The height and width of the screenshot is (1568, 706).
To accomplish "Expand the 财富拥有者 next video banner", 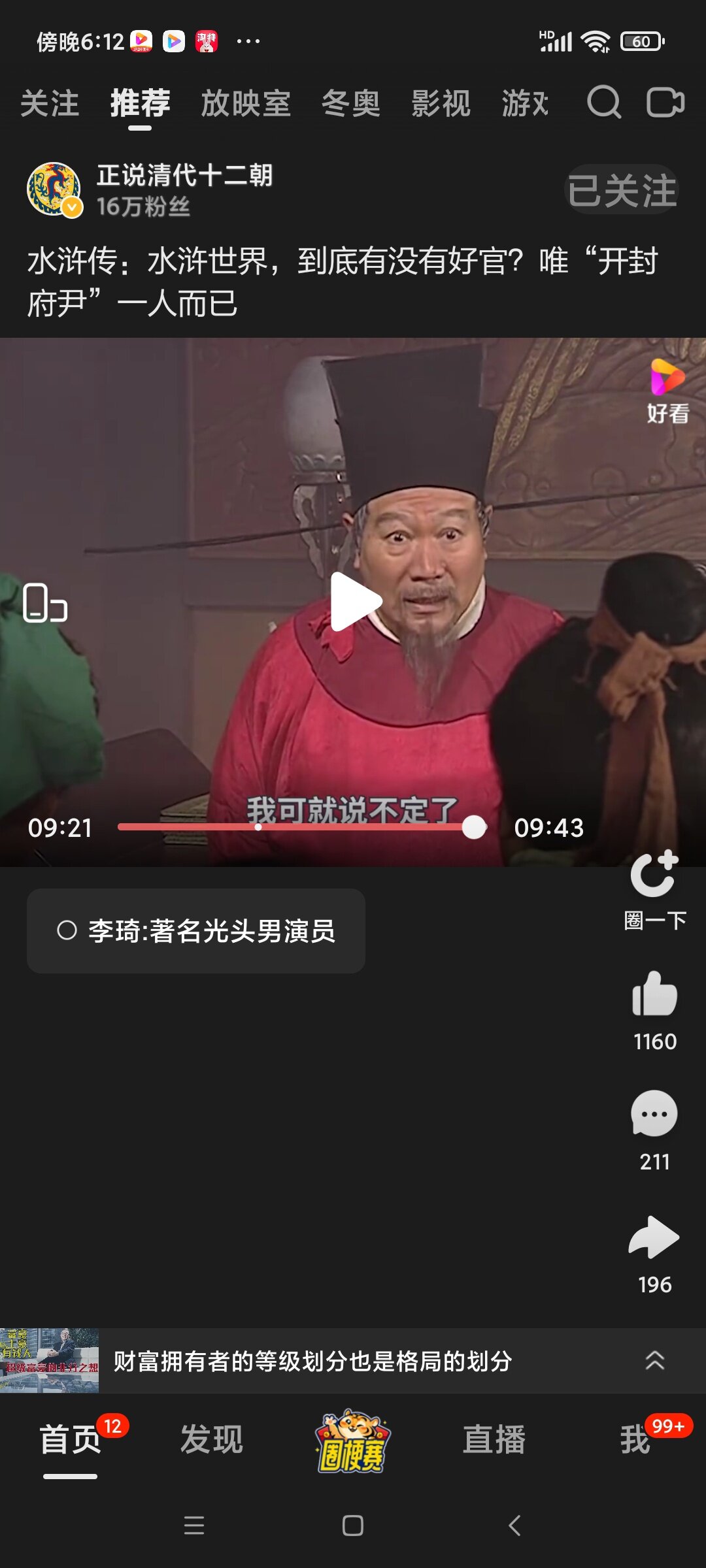I will 654,1361.
